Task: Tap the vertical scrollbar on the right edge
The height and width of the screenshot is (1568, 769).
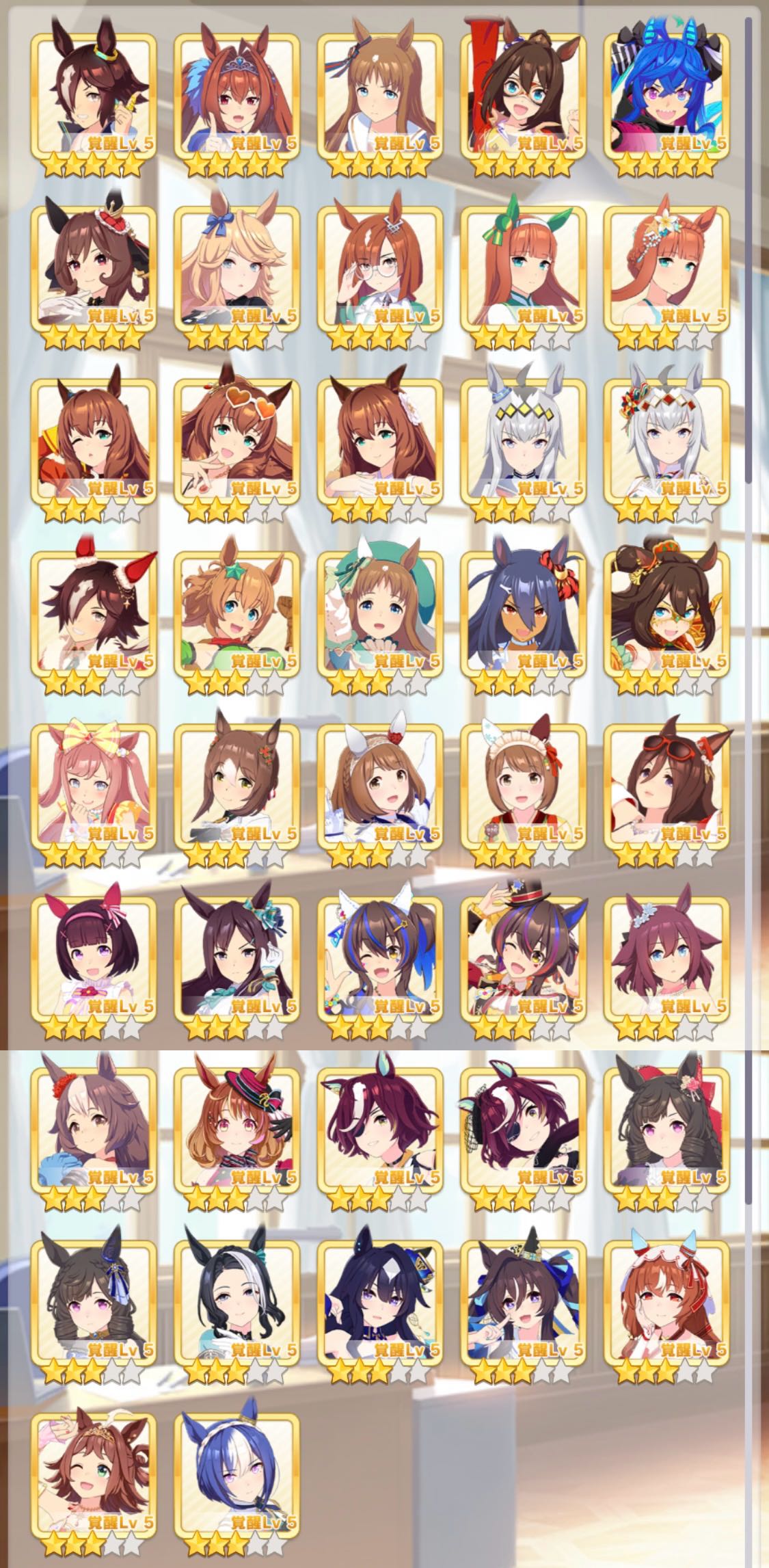Action: [748, 274]
